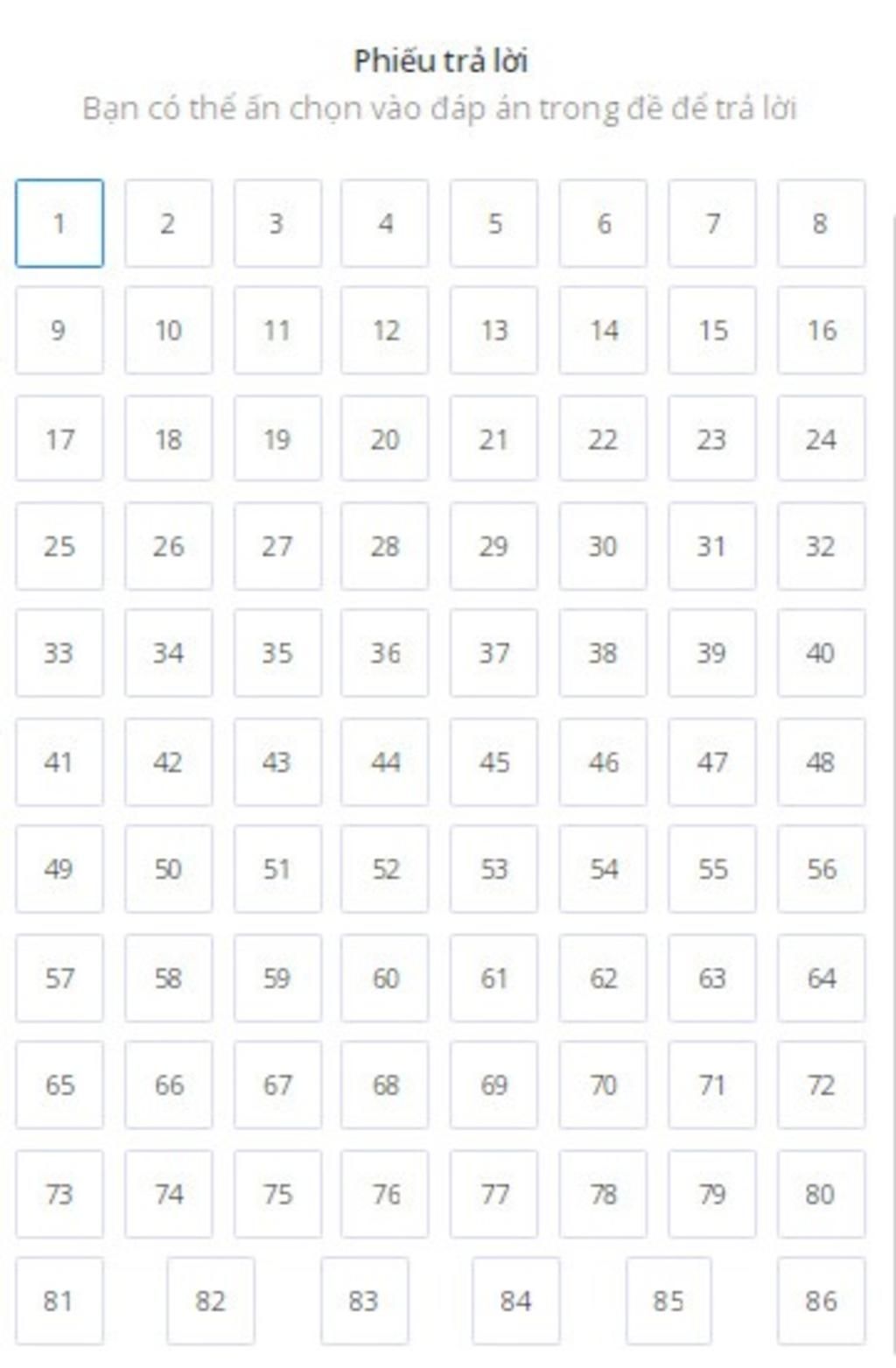
Task: Tap the last question, 86
Action: click(821, 1301)
